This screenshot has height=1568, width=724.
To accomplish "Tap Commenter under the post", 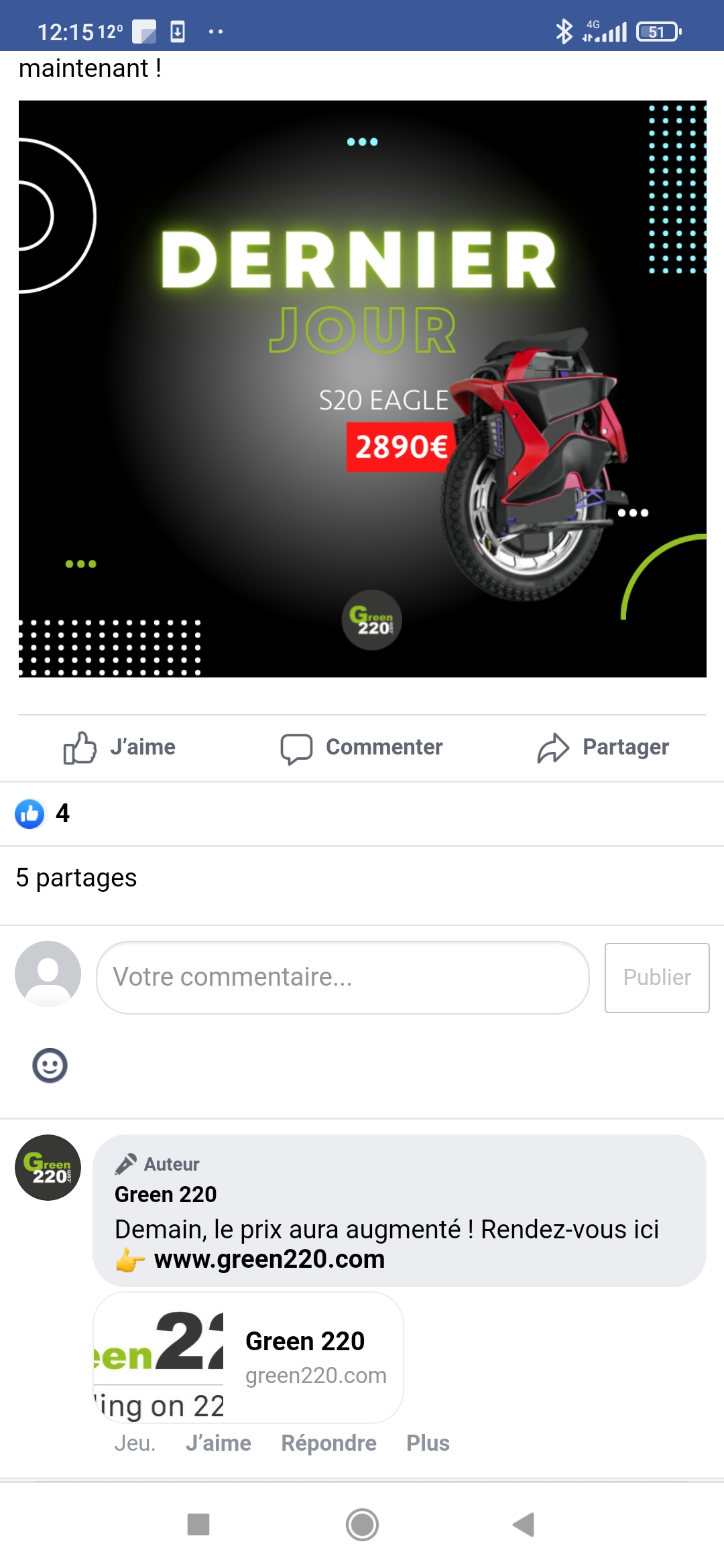I will coord(362,747).
